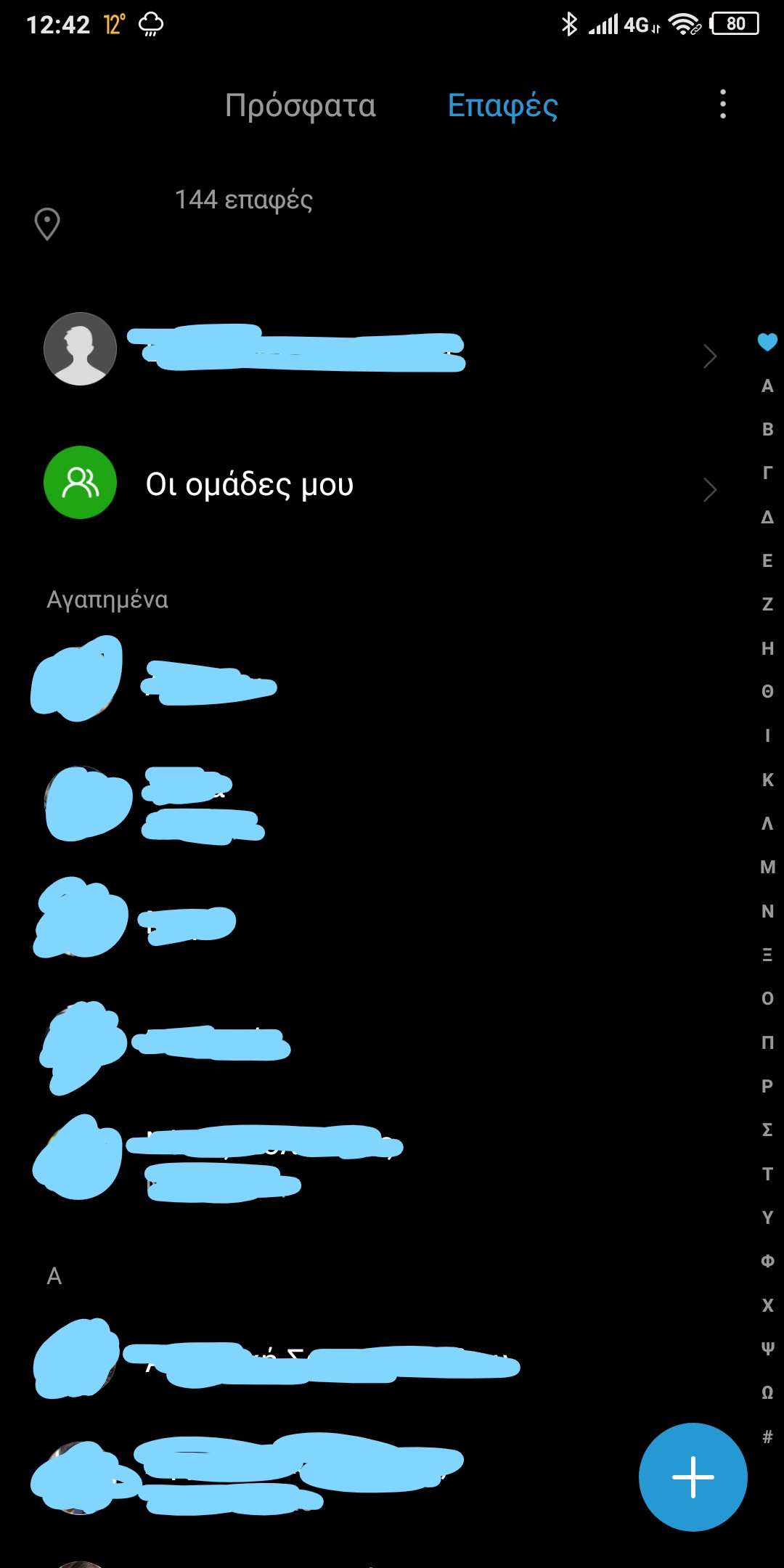The height and width of the screenshot is (1568, 784).
Task: Jump to letter Σ in index
Action: click(x=767, y=1130)
